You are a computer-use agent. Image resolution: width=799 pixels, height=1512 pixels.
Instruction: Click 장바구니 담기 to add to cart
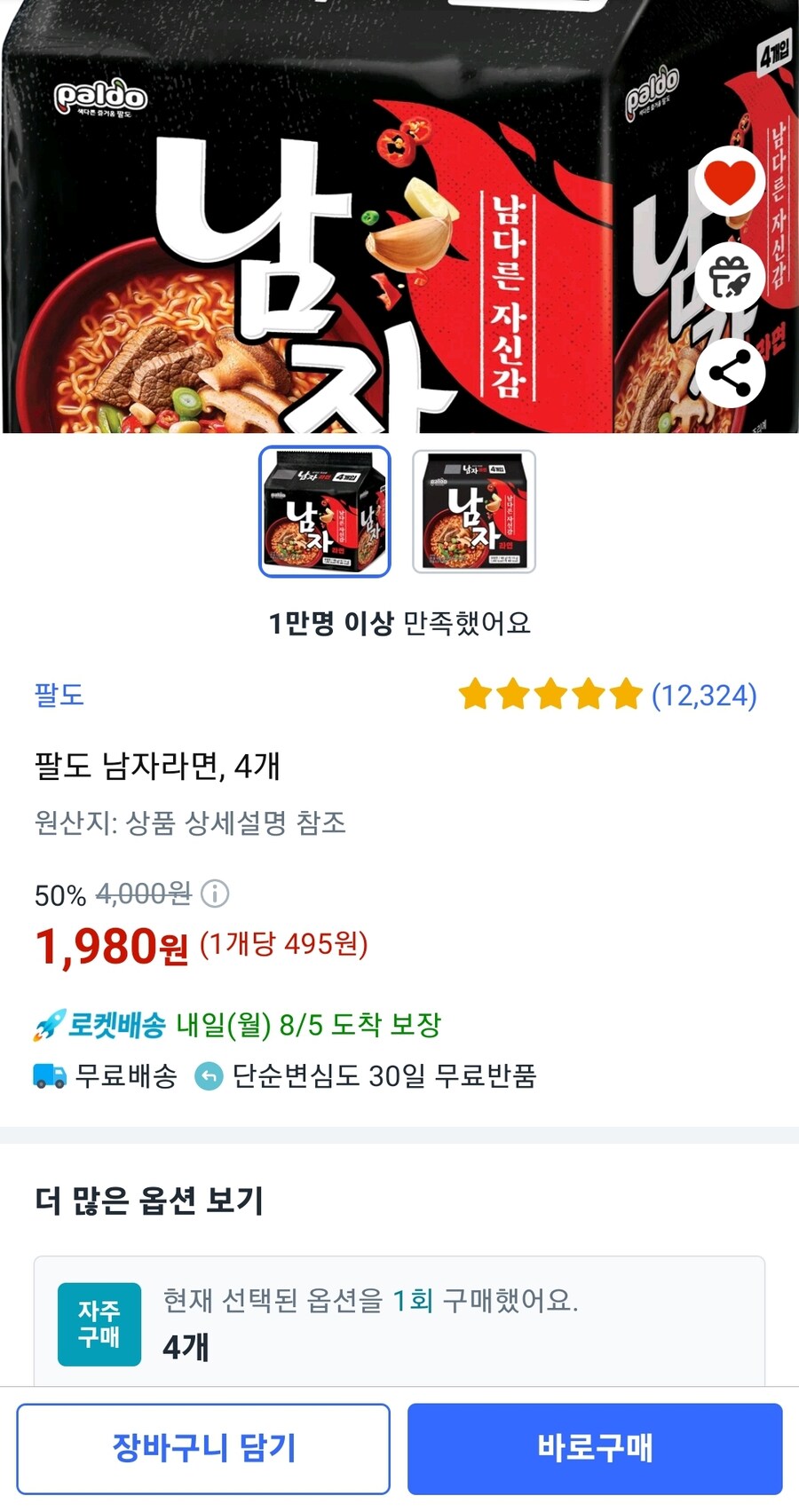click(203, 1448)
